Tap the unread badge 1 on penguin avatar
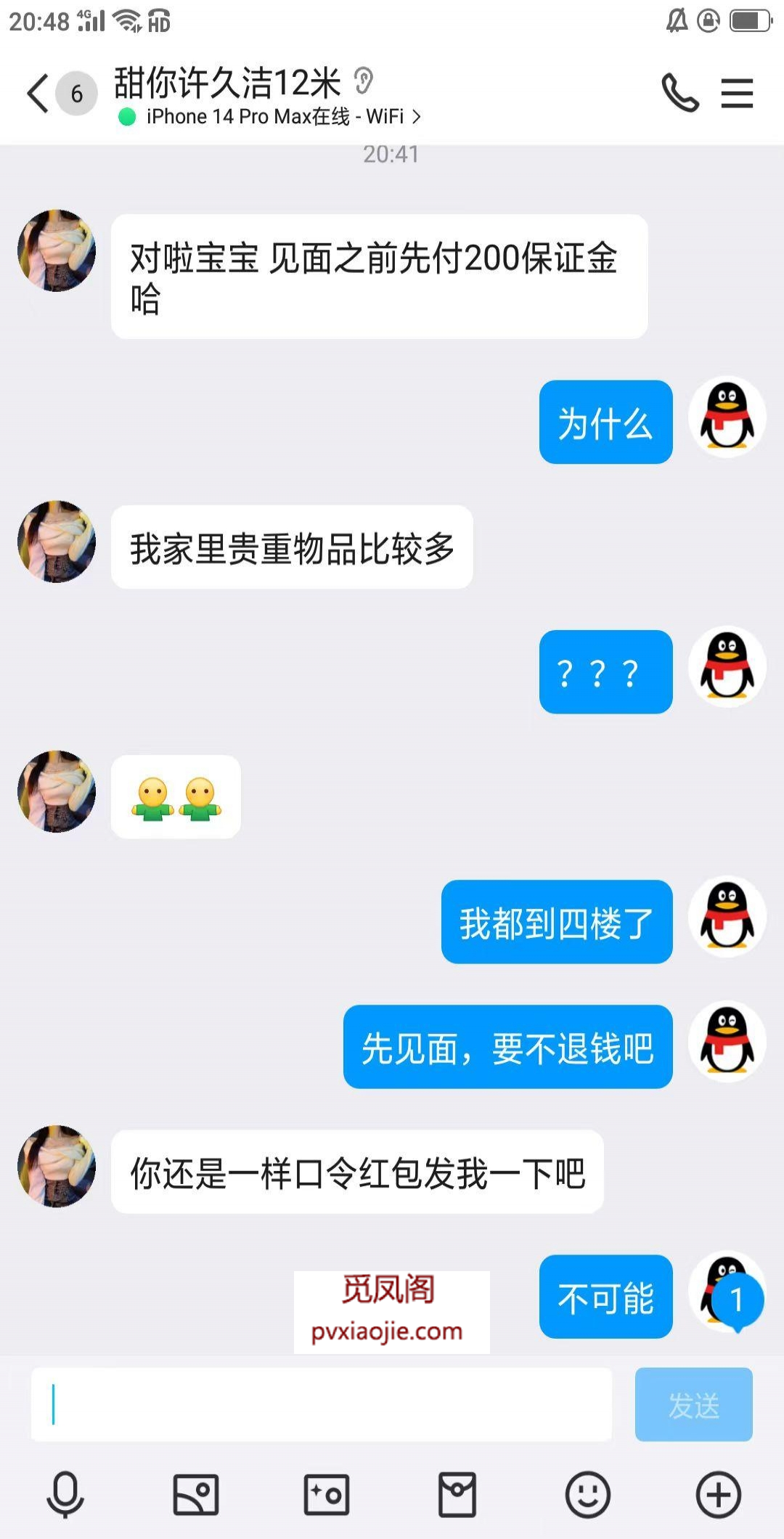Viewport: 784px width, 1539px height. coord(738,1298)
